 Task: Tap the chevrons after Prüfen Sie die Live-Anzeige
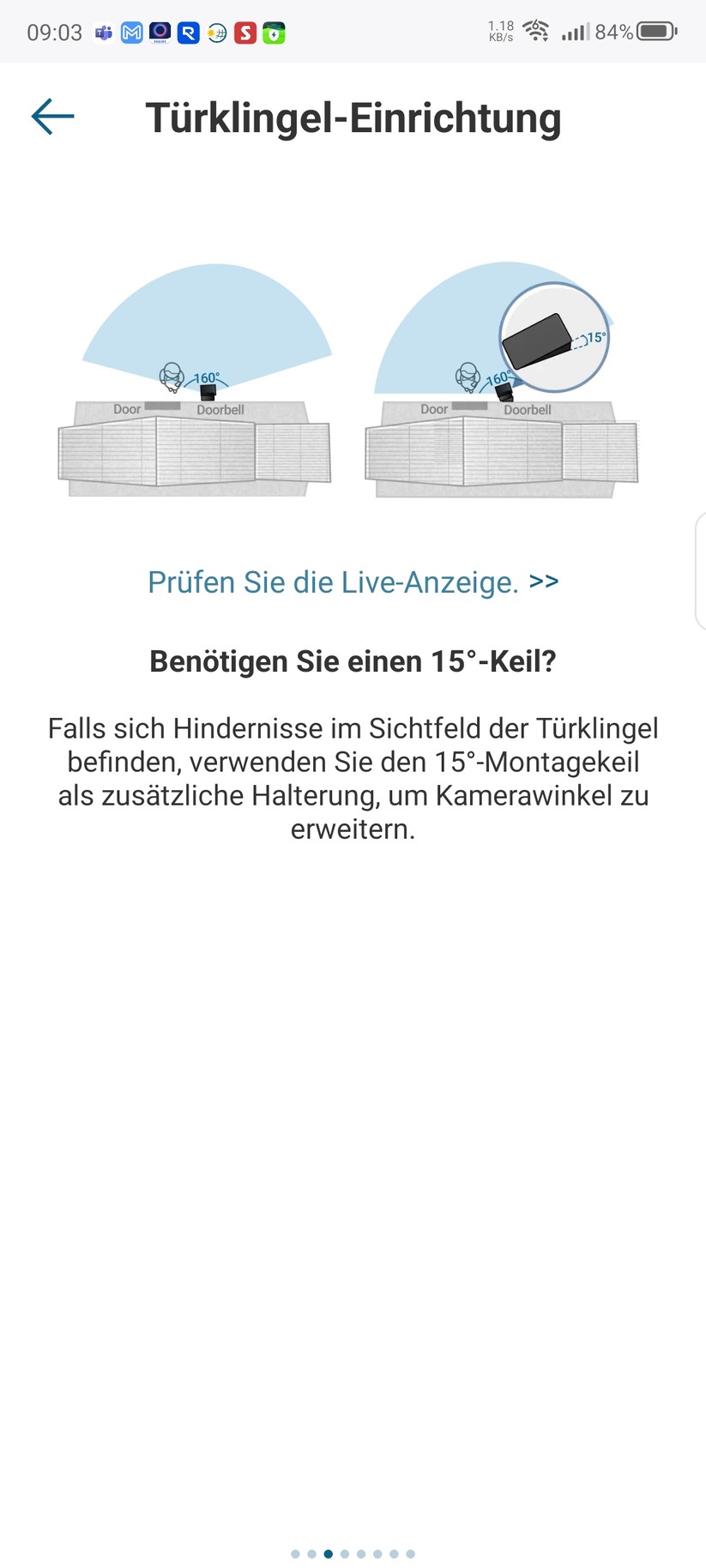tap(544, 582)
